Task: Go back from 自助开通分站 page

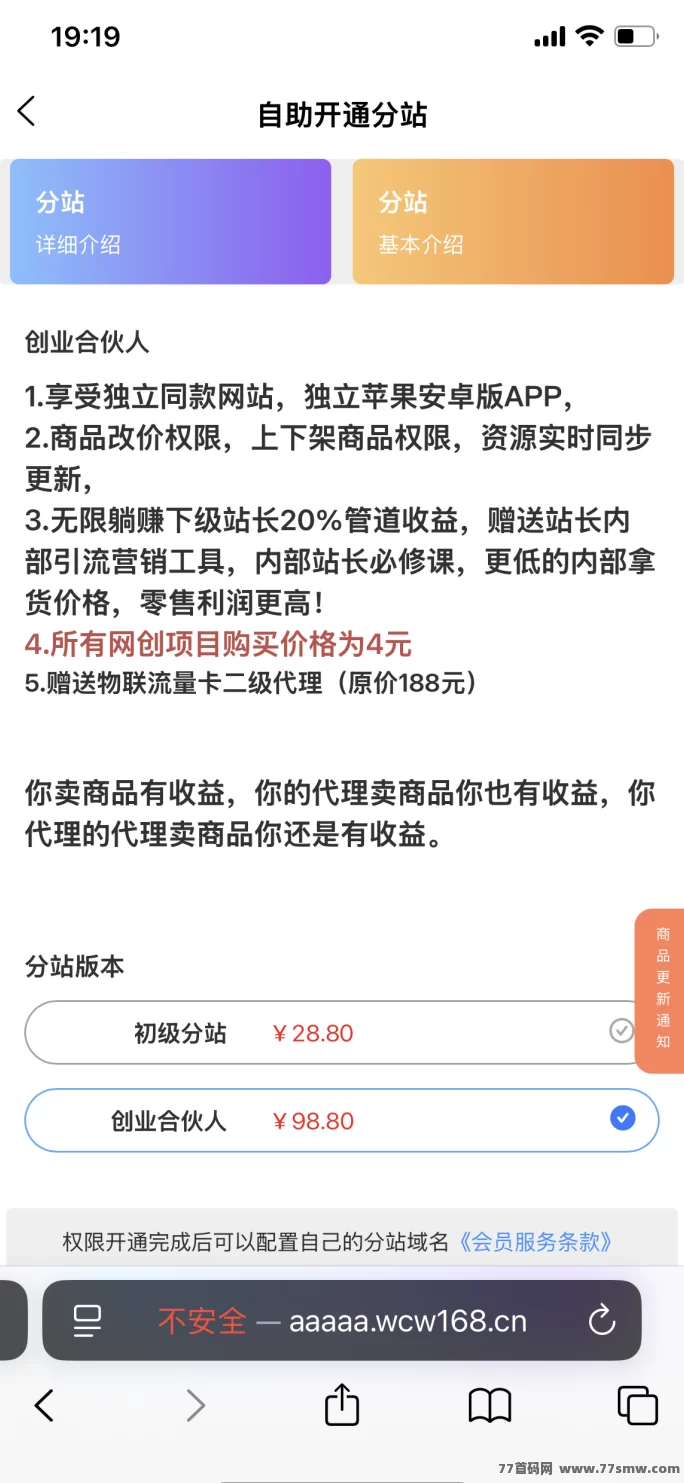Action: [27, 112]
